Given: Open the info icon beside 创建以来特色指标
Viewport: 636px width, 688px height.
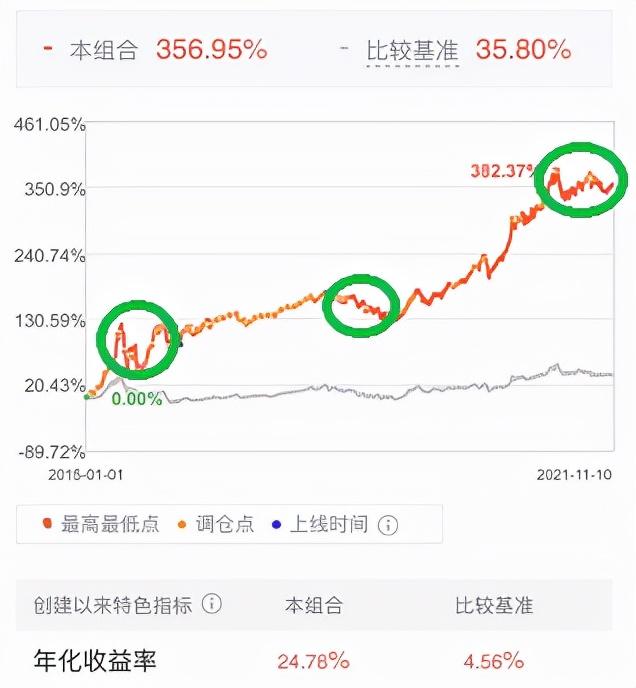Looking at the screenshot, I should (x=211, y=605).
